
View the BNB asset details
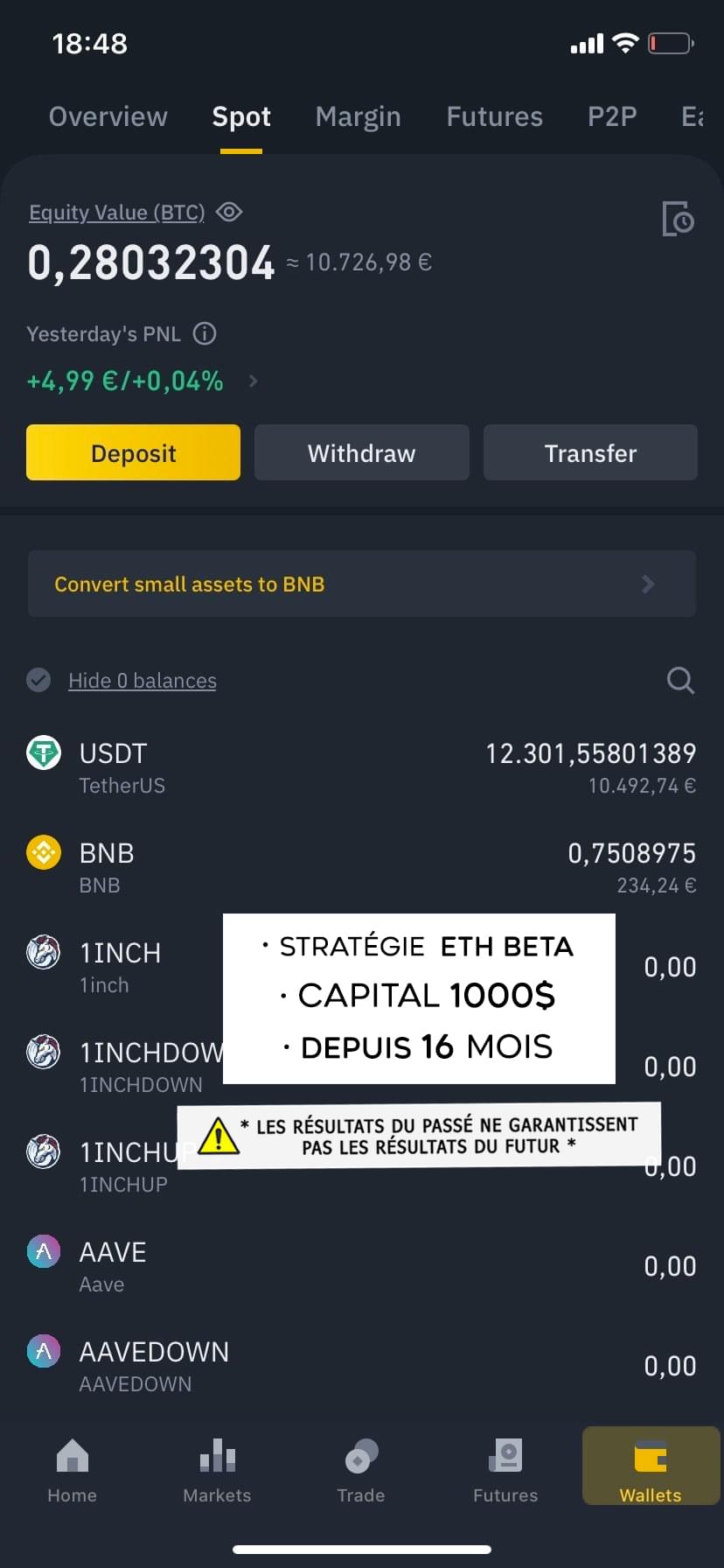coord(362,867)
